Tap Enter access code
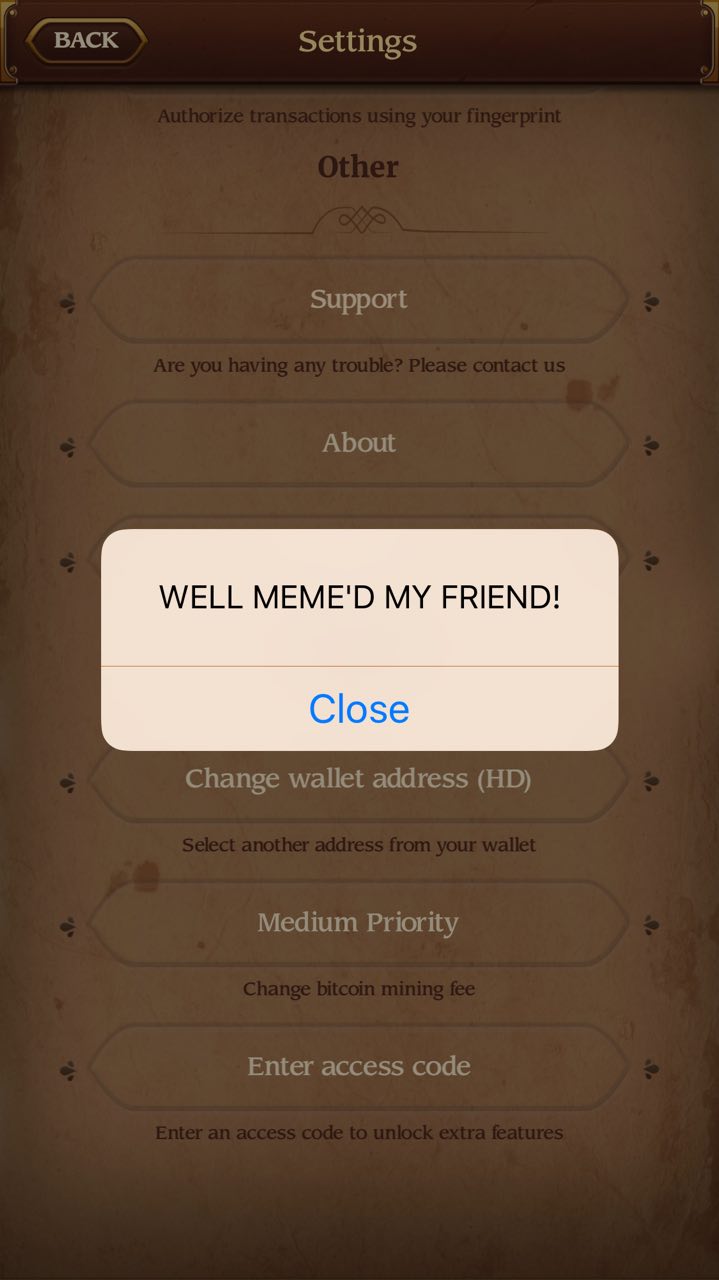The image size is (719, 1280). point(359,1066)
